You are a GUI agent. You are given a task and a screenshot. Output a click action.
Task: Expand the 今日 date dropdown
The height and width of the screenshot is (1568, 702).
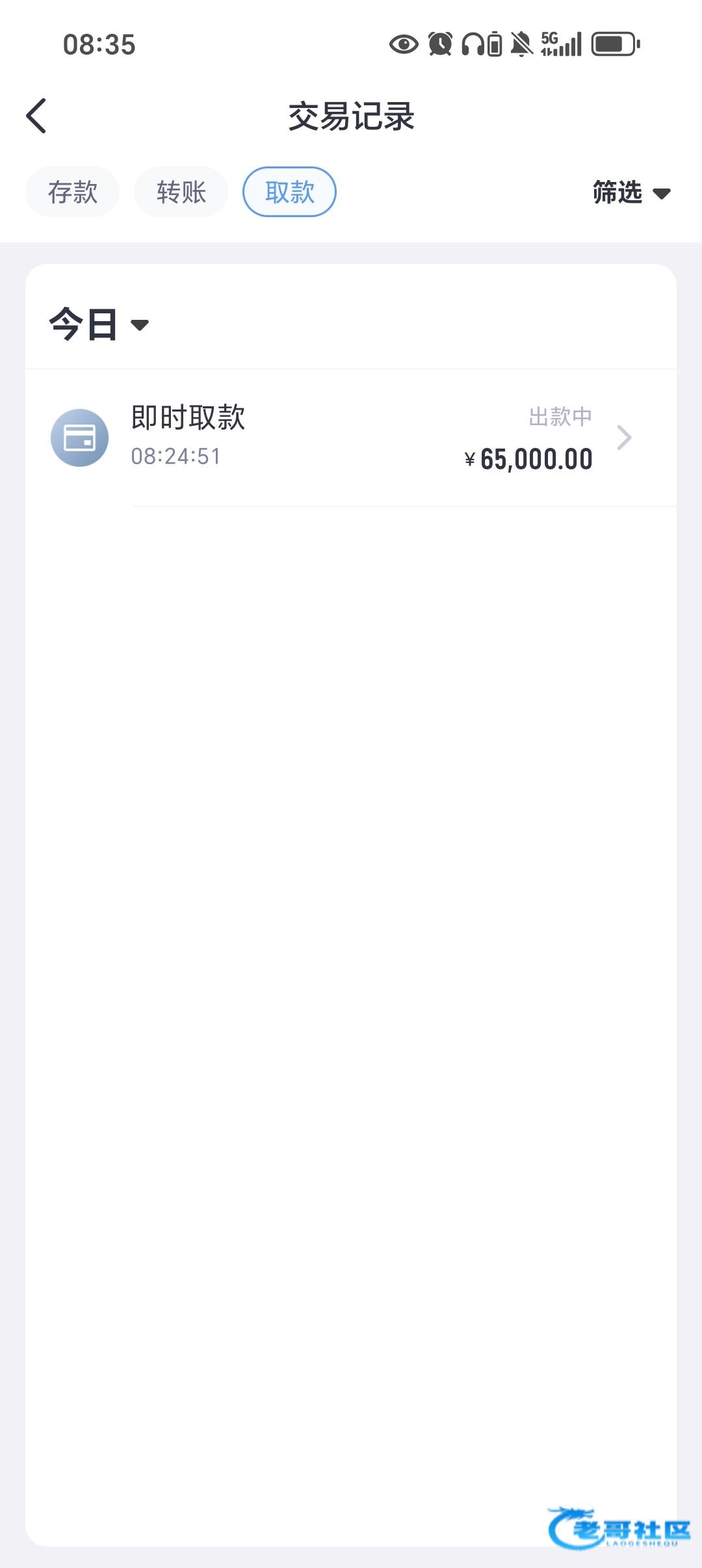tap(99, 324)
